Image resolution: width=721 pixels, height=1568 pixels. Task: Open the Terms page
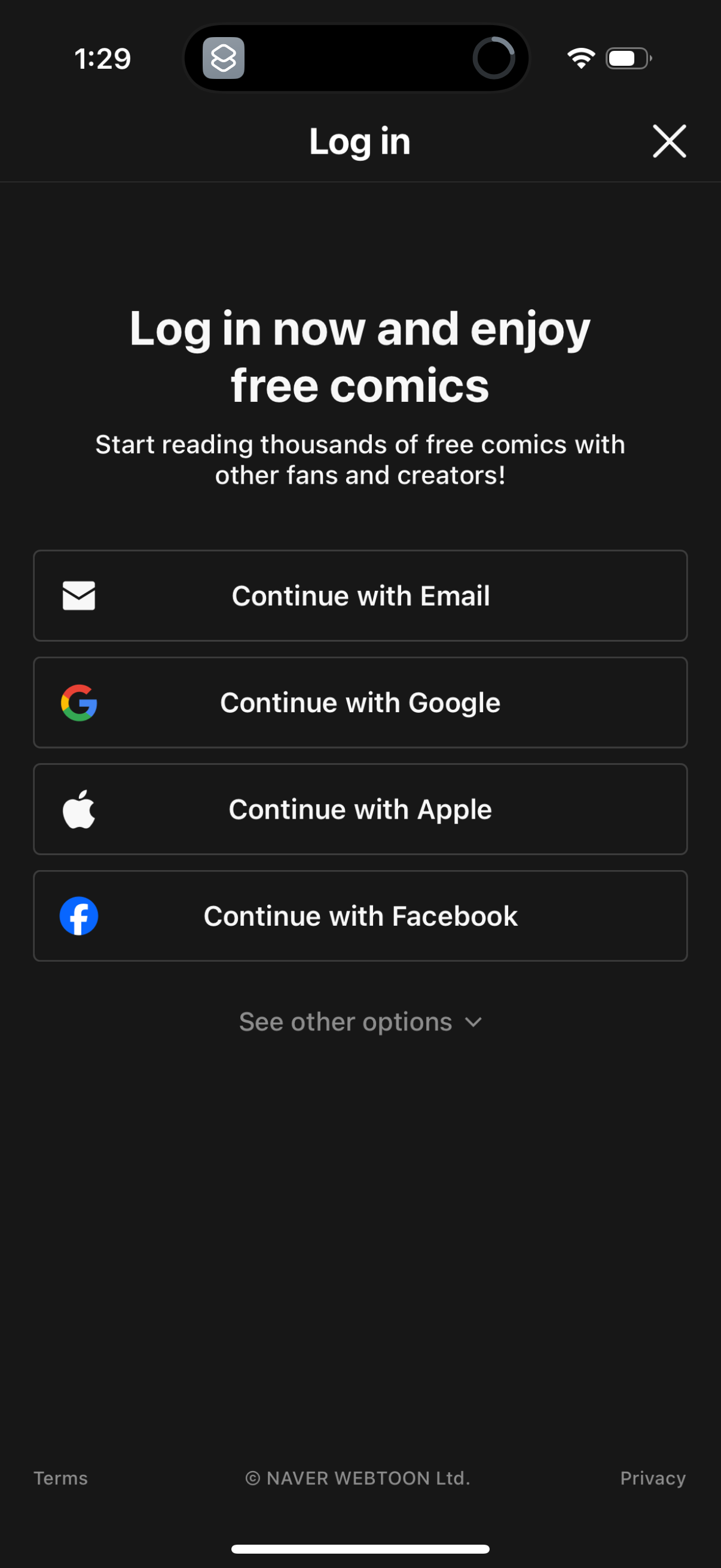[60, 1478]
